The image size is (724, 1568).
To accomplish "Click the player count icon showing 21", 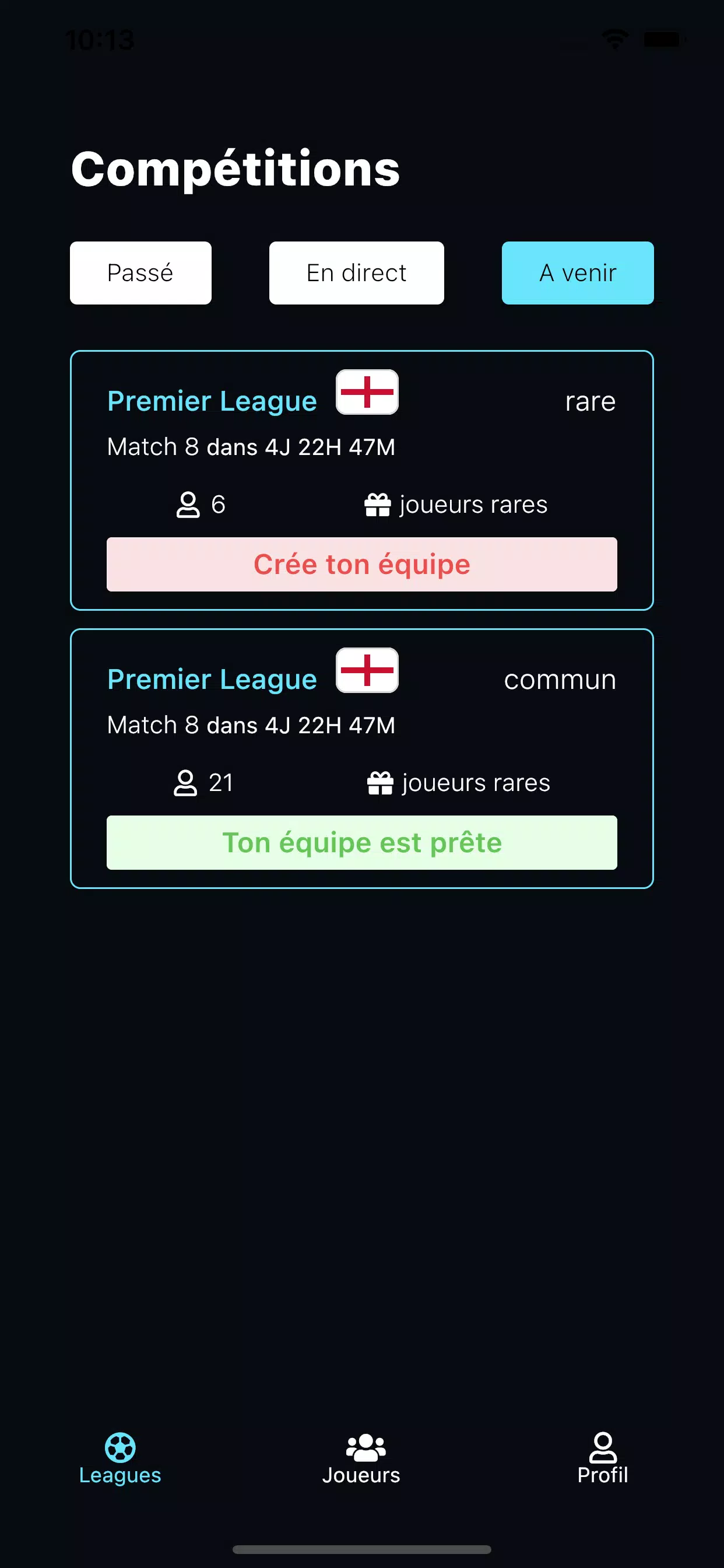I will pyautogui.click(x=186, y=782).
